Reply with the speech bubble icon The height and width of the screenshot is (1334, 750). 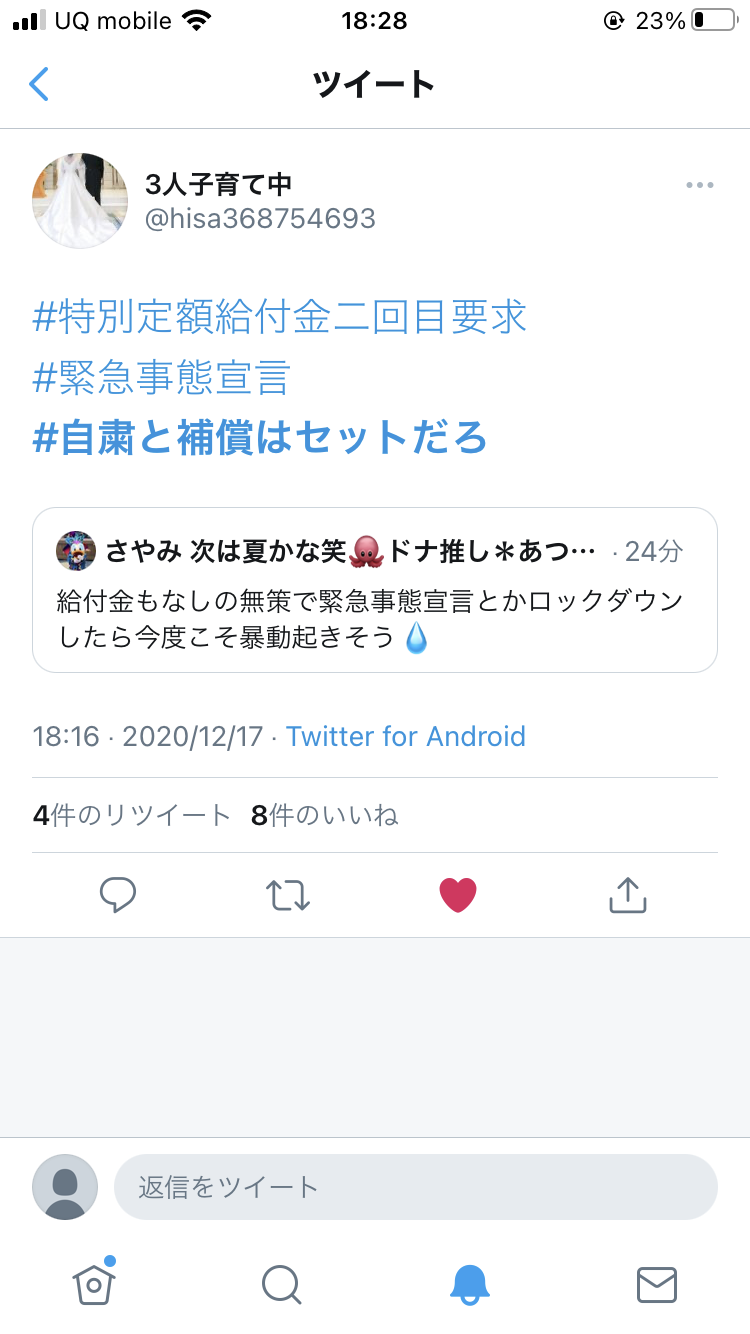[118, 895]
